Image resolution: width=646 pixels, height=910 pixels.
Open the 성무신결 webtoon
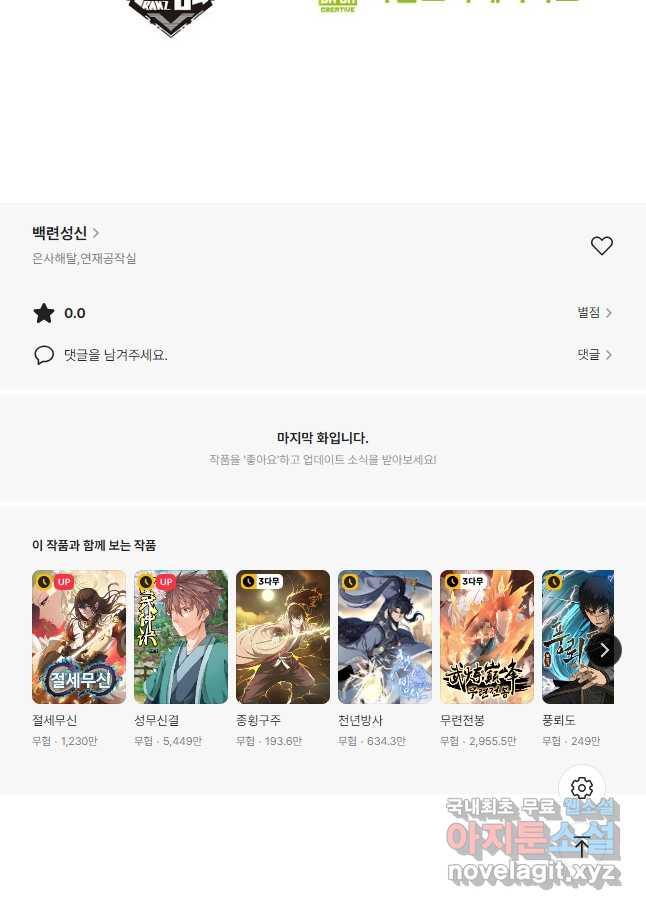[x=181, y=637]
